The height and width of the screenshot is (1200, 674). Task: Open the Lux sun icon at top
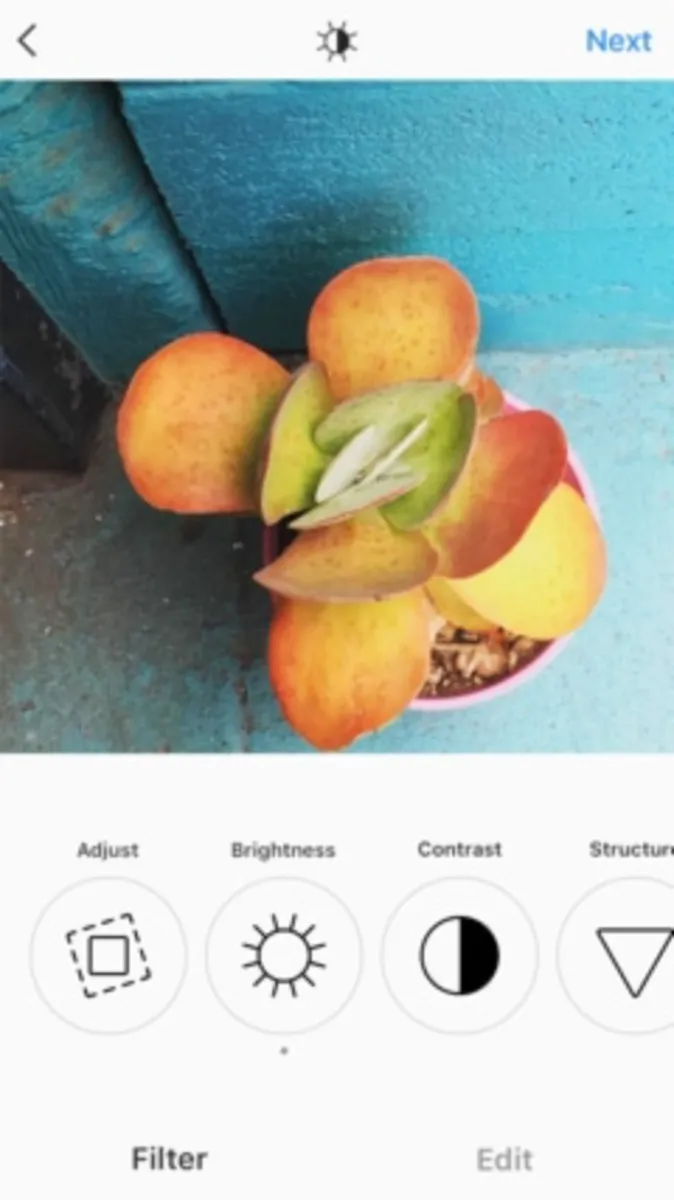[x=337, y=41]
